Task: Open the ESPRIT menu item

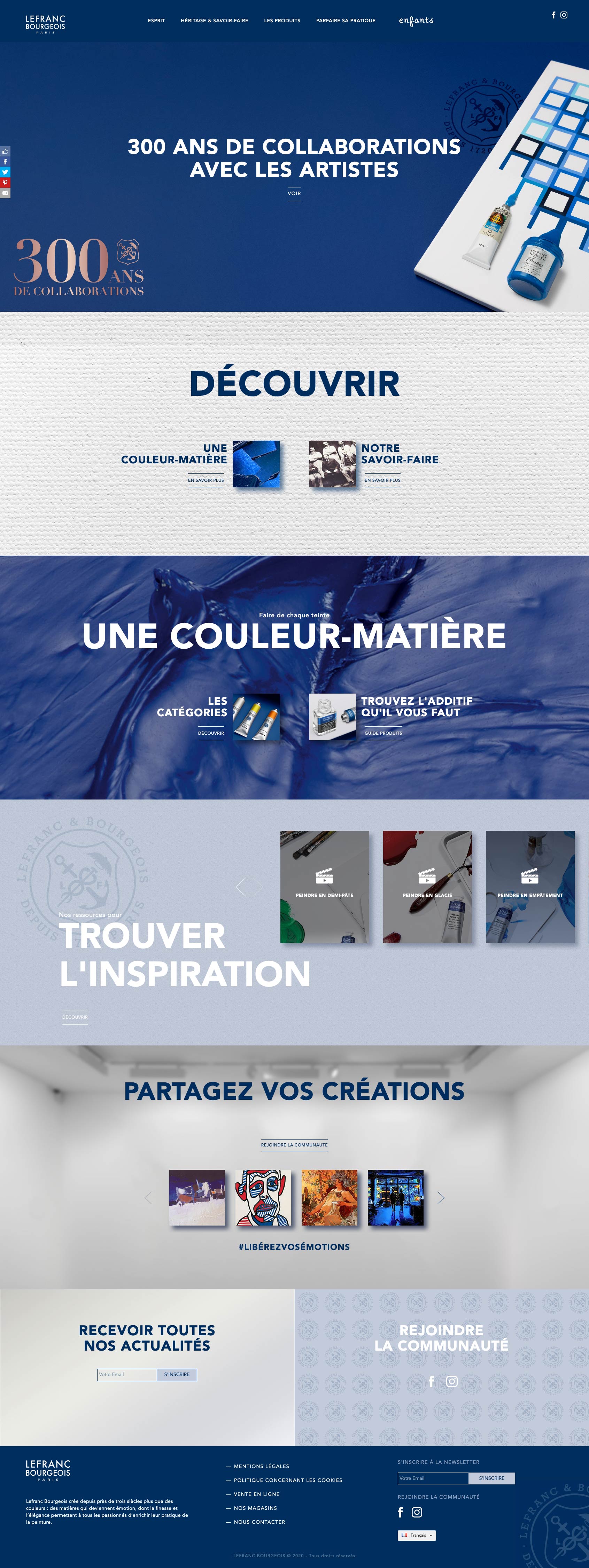Action: (x=156, y=21)
